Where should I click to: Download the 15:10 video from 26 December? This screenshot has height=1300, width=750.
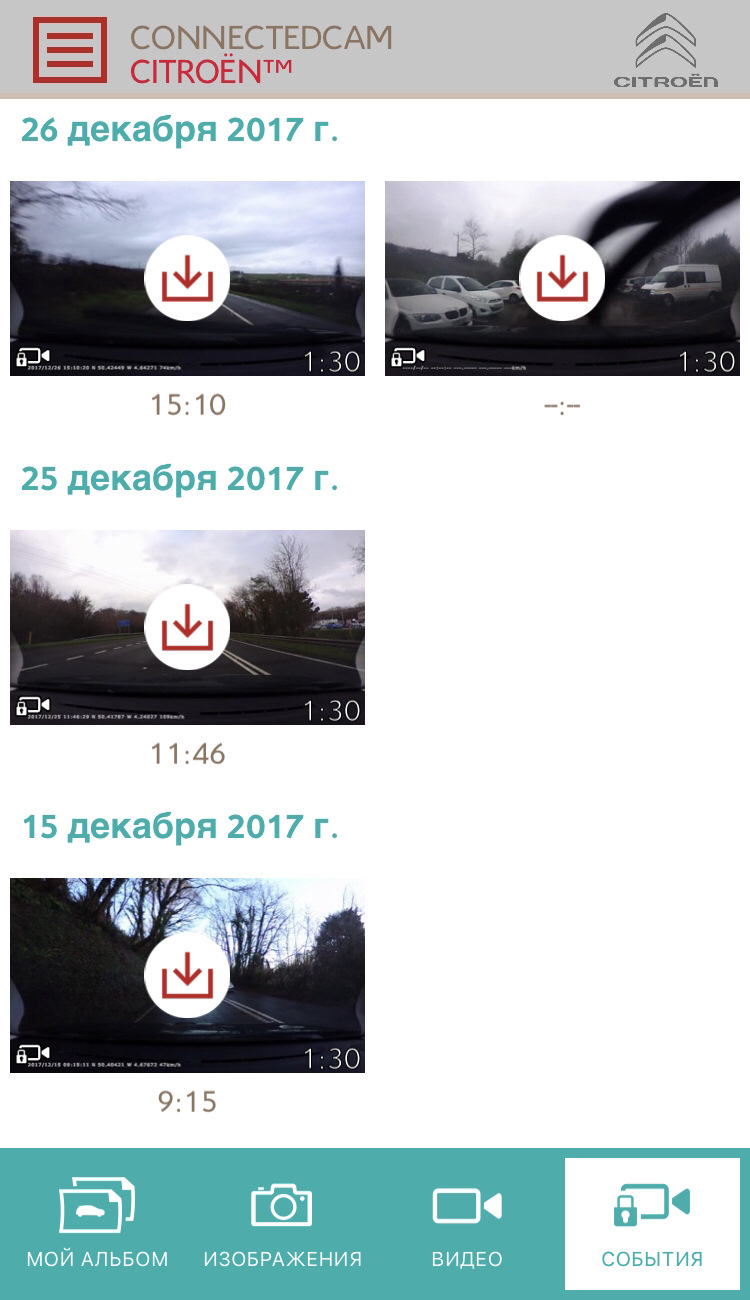click(187, 278)
